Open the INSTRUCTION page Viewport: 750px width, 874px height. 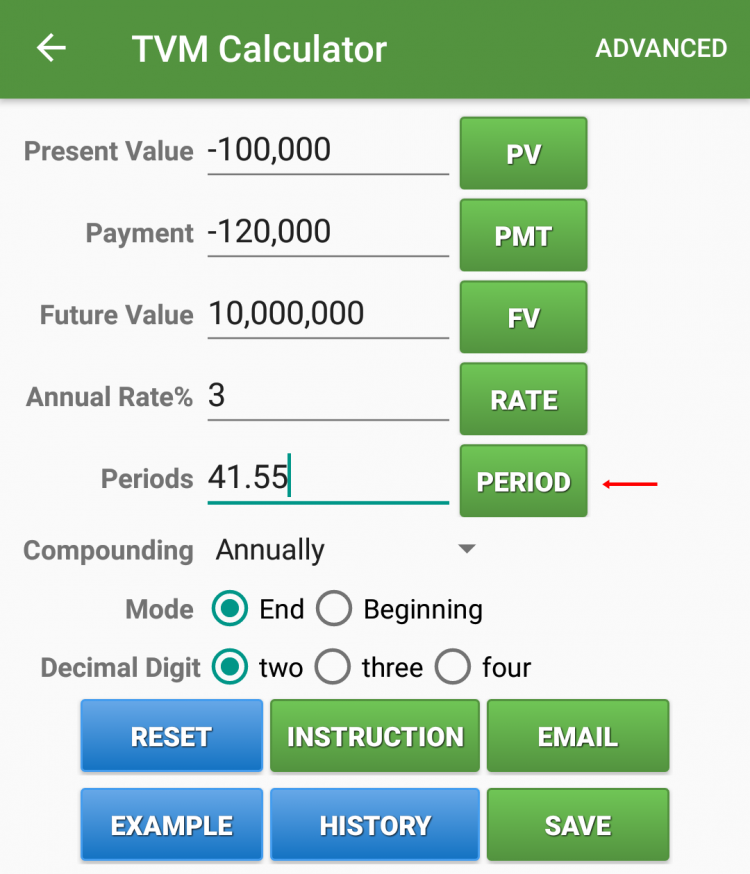[x=374, y=736]
